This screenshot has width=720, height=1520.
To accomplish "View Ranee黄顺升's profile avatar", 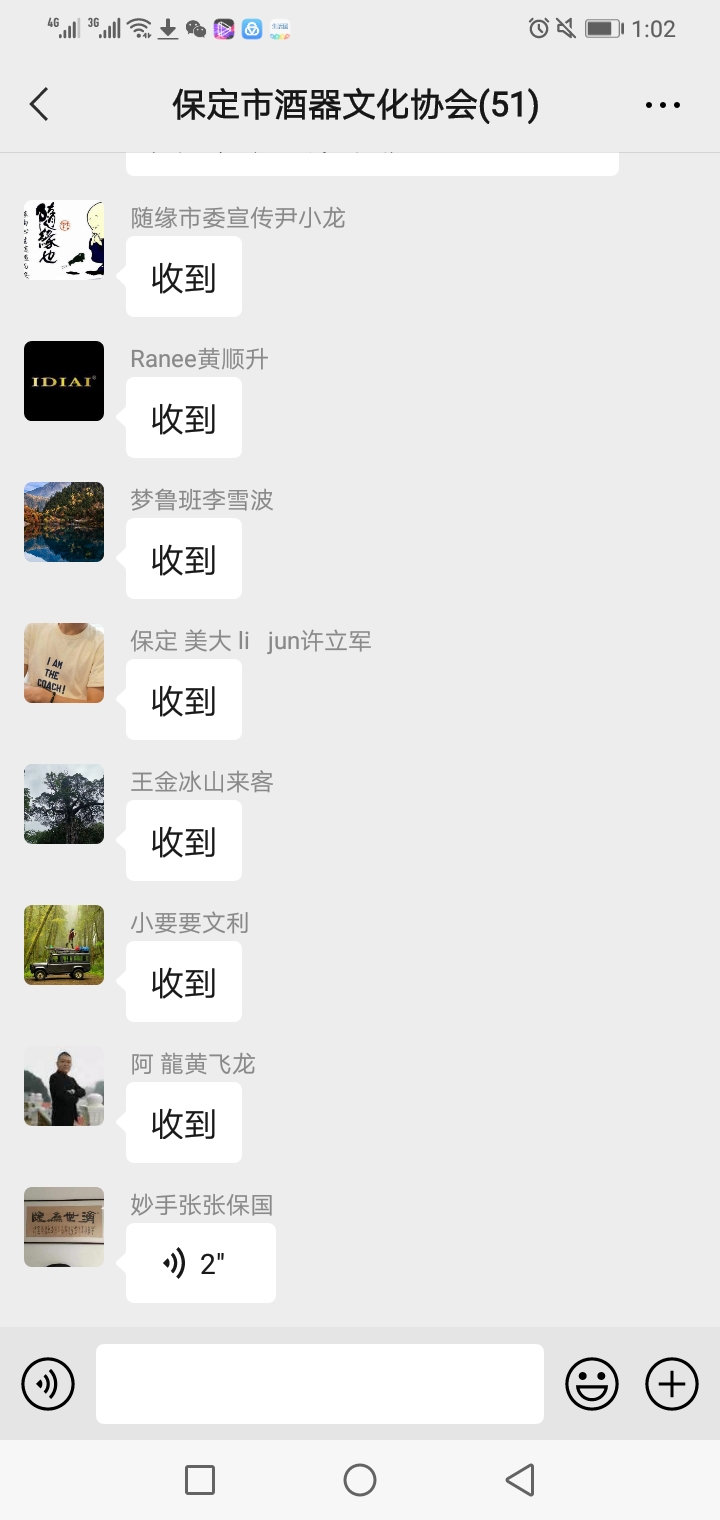I will point(64,381).
